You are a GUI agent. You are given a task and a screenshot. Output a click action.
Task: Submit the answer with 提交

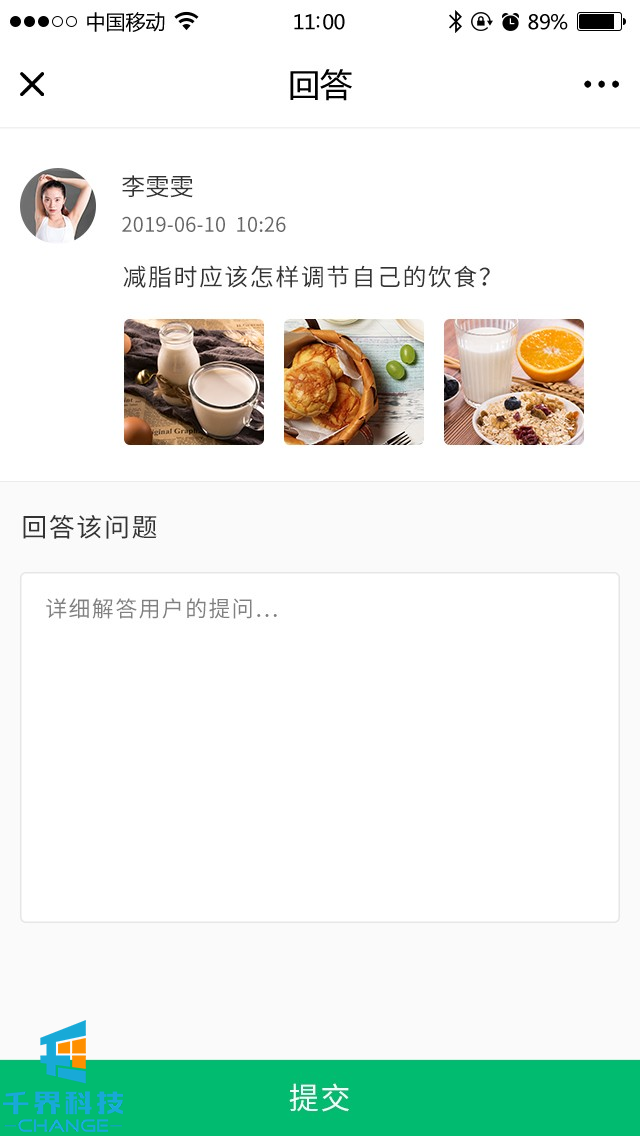pyautogui.click(x=320, y=1098)
